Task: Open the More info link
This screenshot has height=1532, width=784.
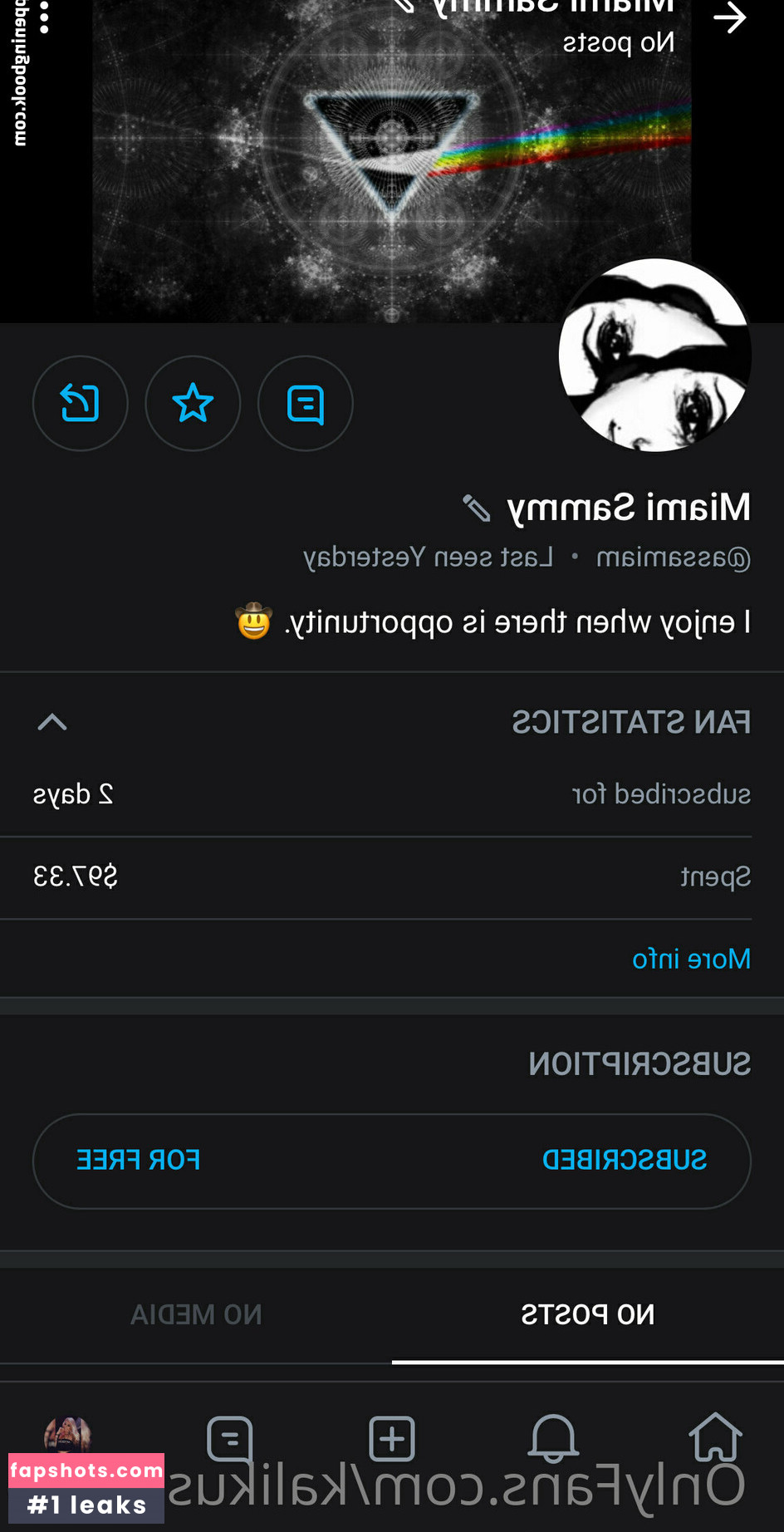Action: 691,959
